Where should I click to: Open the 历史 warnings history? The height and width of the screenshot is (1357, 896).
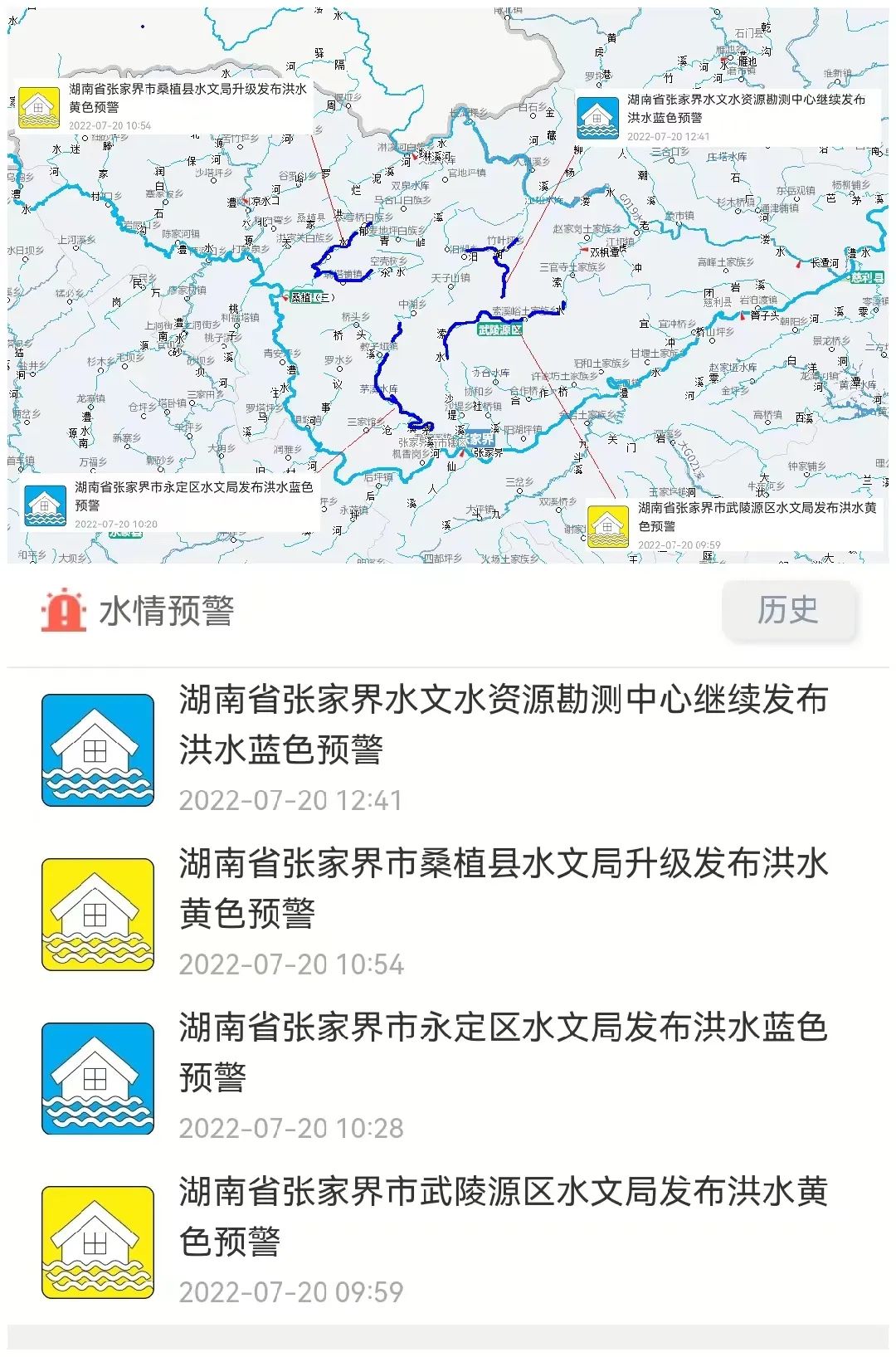[x=787, y=610]
